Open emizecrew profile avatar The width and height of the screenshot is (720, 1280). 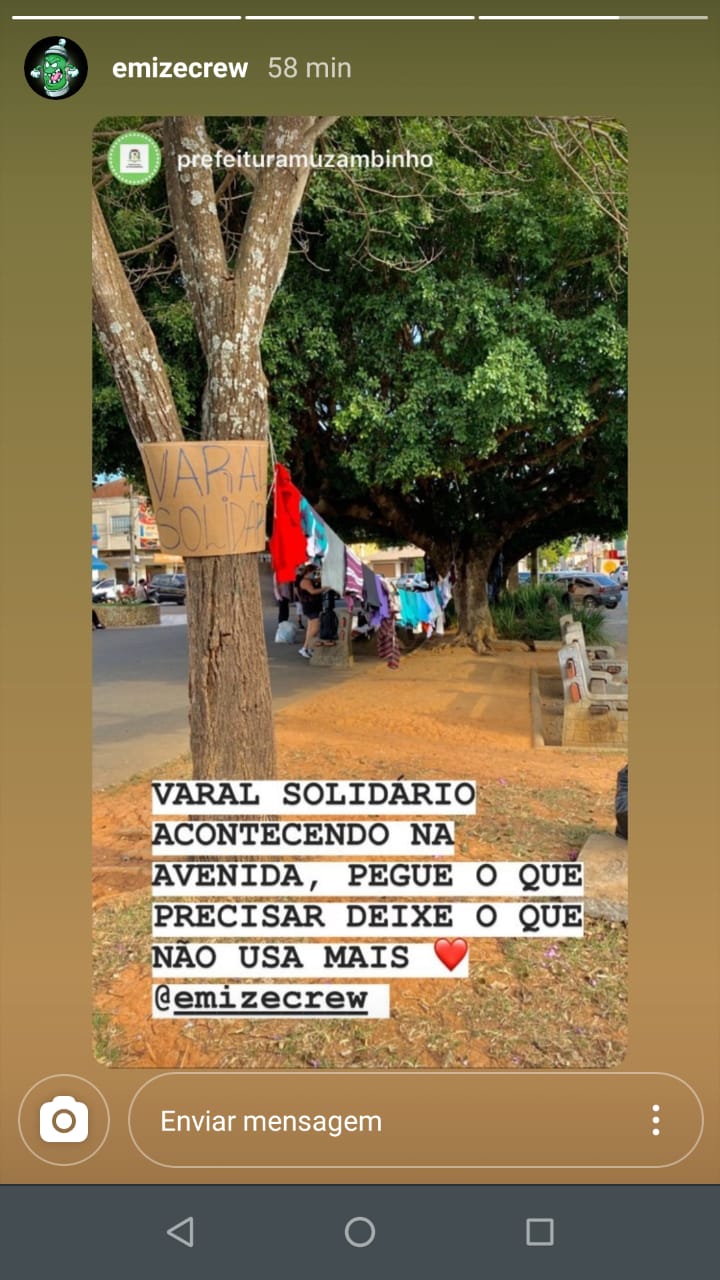click(56, 68)
